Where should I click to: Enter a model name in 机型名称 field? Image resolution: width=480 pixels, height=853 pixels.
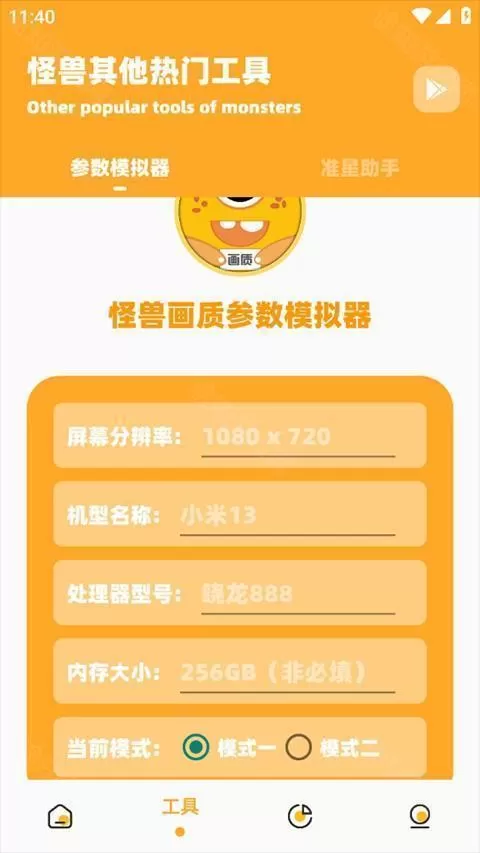coord(287,516)
